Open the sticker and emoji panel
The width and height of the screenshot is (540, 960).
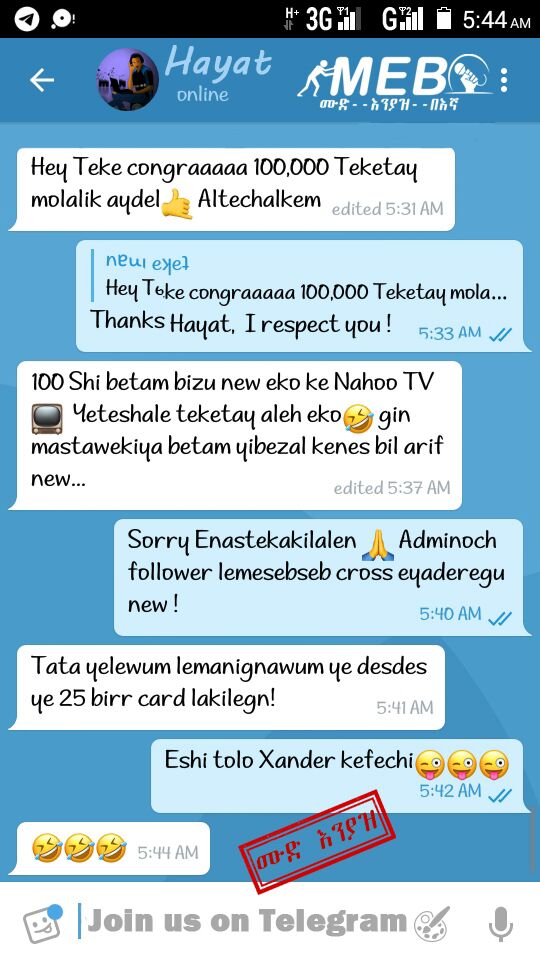43,923
